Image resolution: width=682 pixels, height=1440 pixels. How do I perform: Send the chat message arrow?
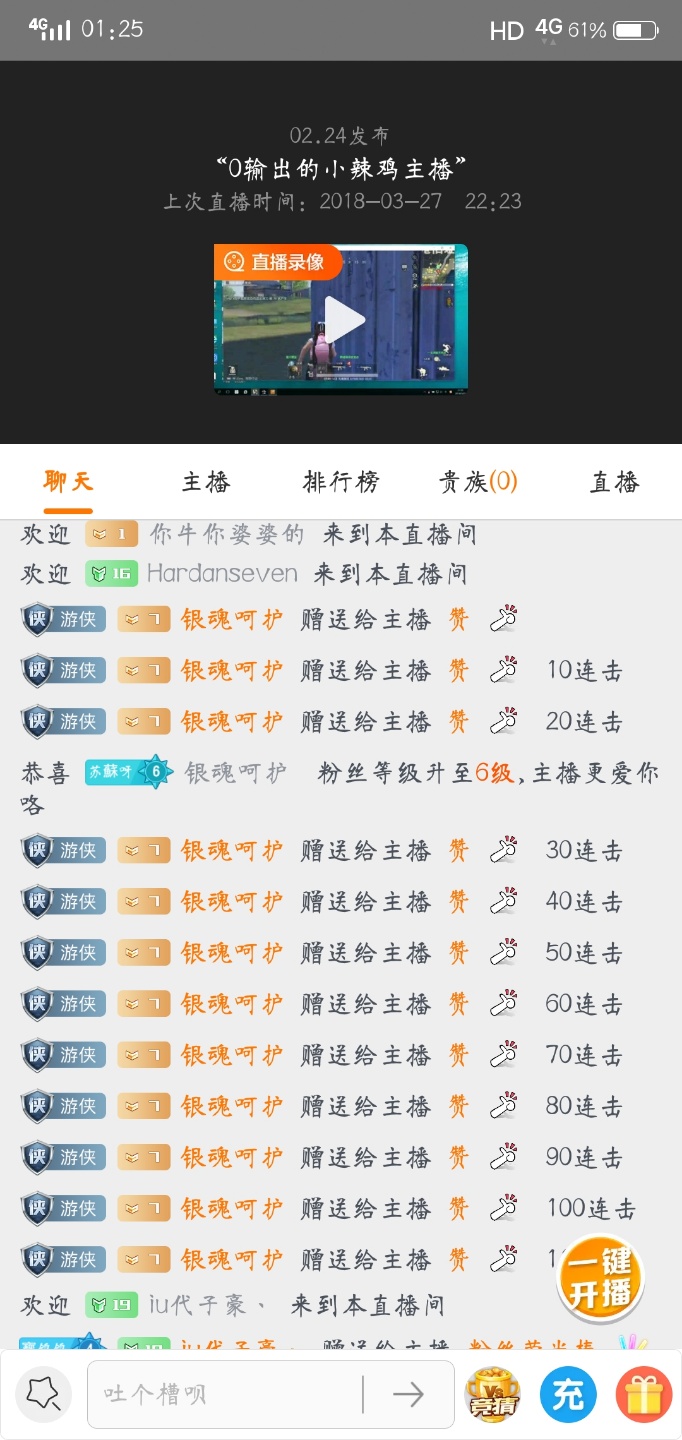408,1394
